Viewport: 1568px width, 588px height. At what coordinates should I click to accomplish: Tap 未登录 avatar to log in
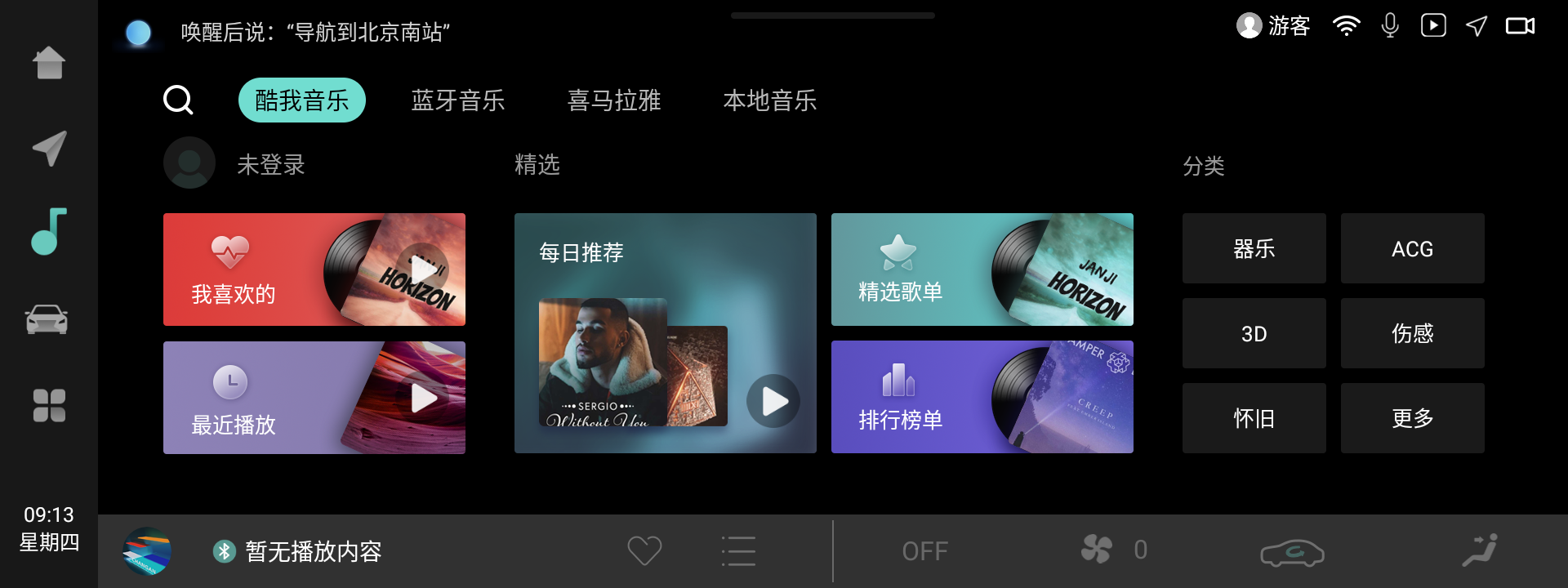tap(189, 163)
